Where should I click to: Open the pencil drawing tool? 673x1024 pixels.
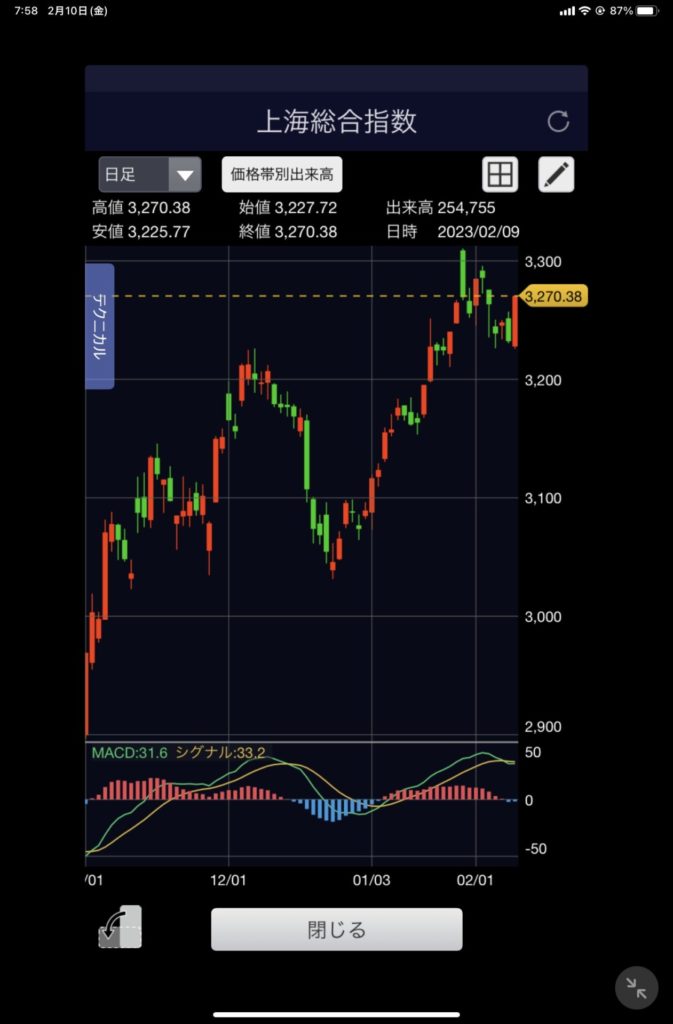click(557, 174)
